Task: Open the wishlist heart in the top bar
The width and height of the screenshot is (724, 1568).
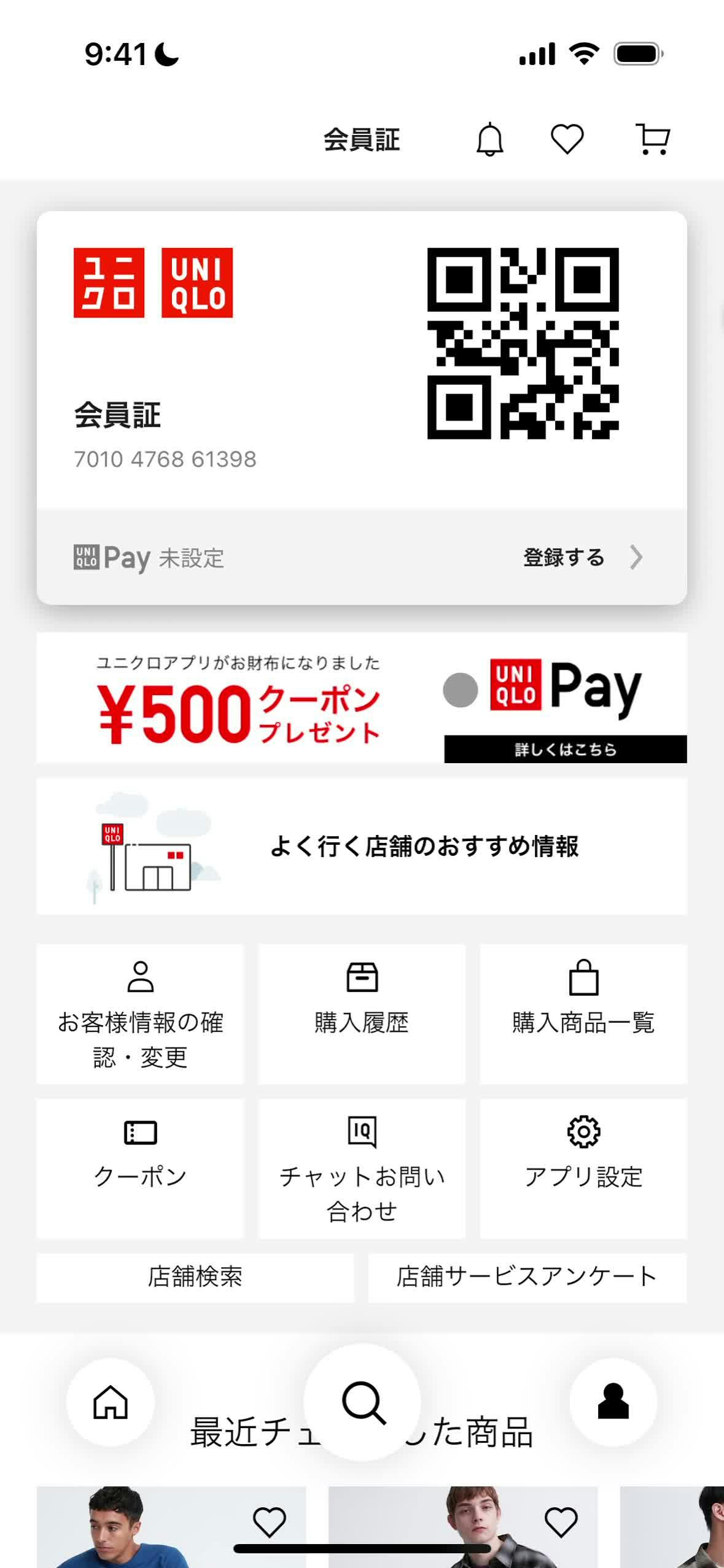Action: pos(567,139)
